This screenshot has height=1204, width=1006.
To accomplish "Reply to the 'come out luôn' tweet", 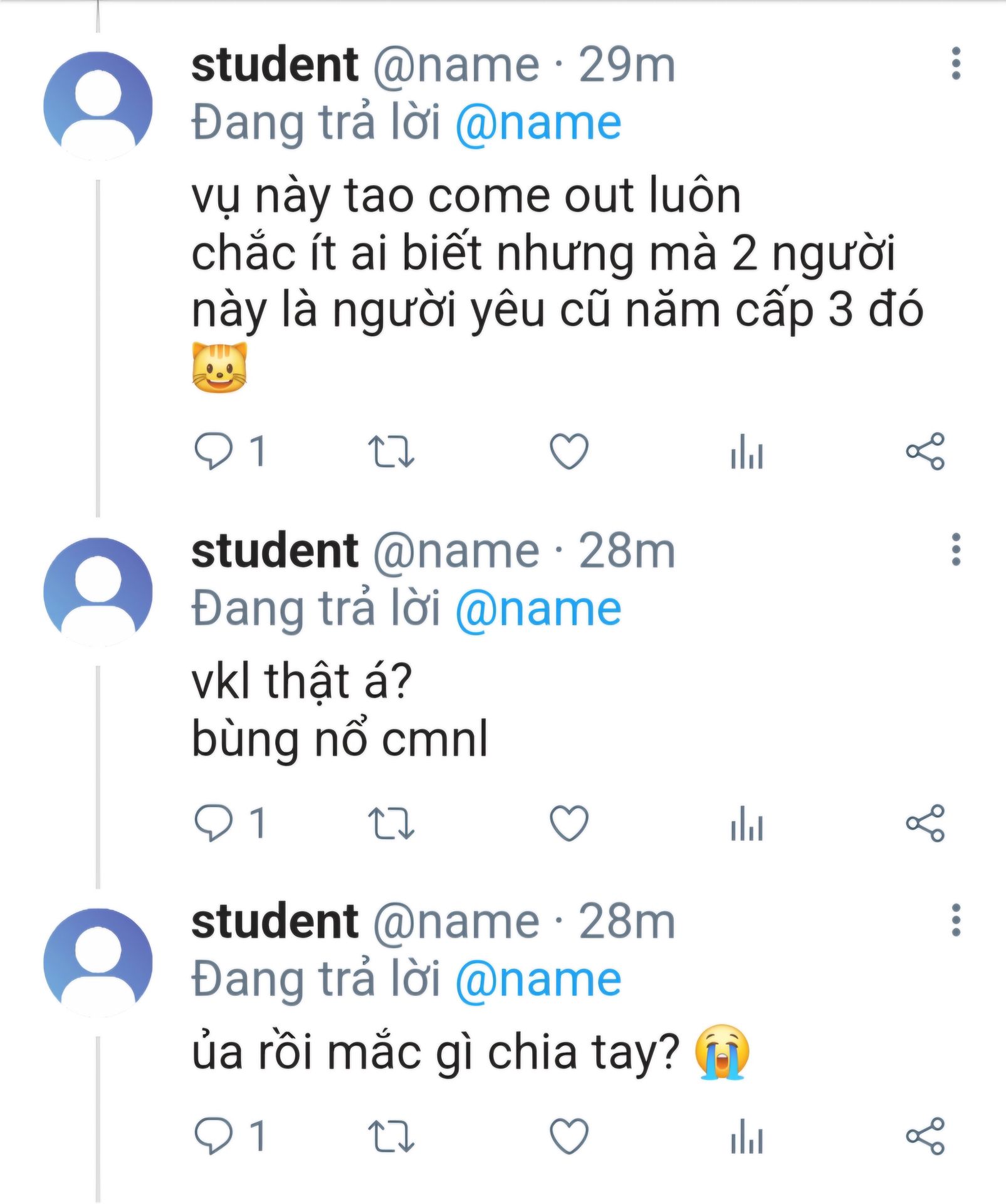I will [214, 451].
